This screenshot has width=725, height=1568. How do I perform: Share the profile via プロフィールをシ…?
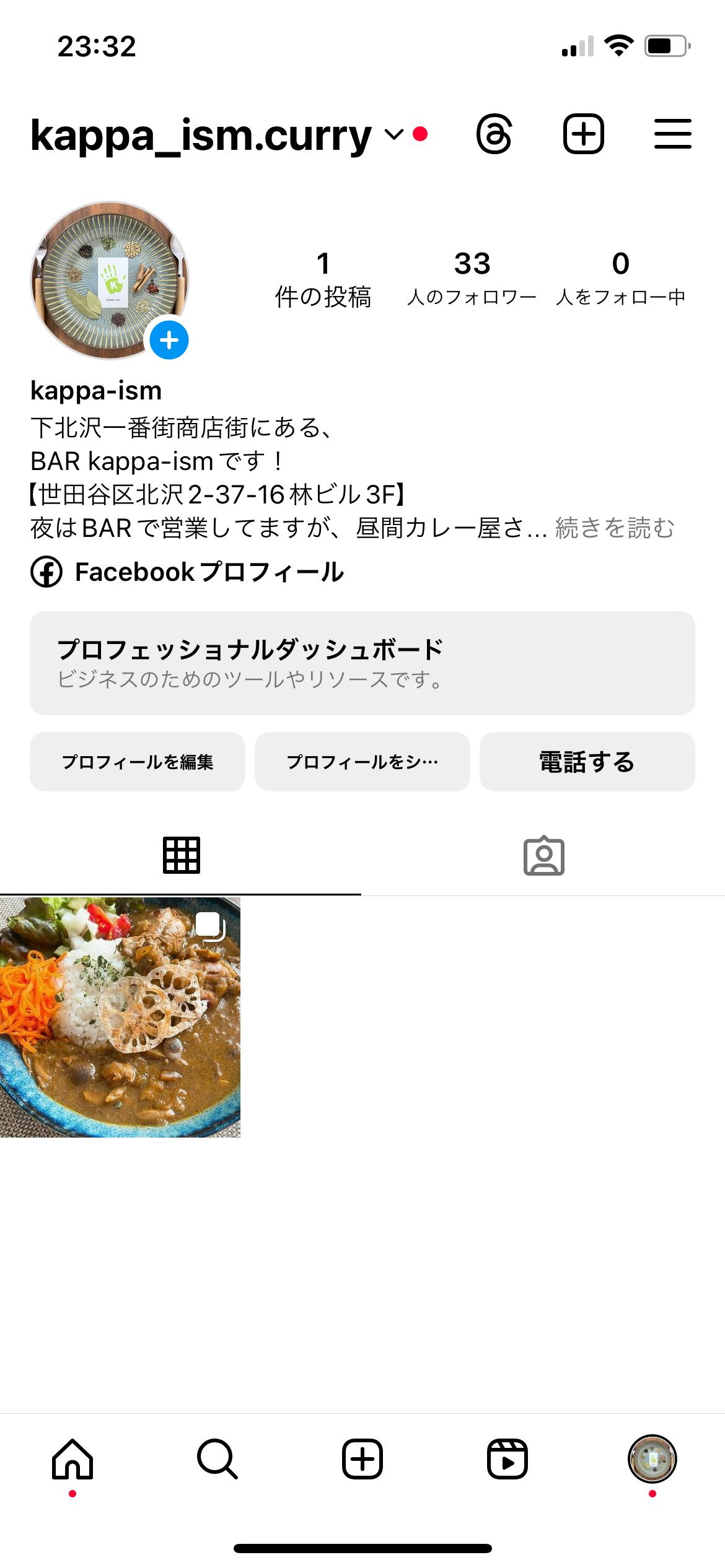click(362, 762)
